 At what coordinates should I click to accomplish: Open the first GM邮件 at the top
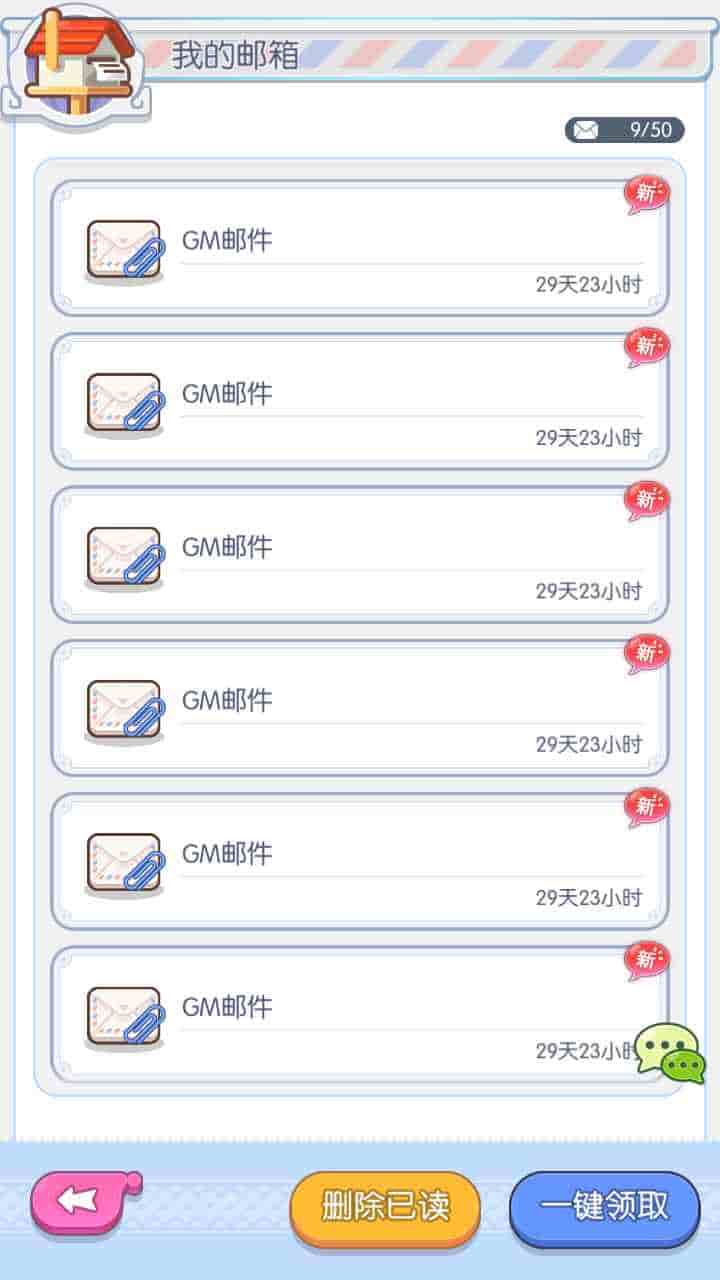click(360, 248)
